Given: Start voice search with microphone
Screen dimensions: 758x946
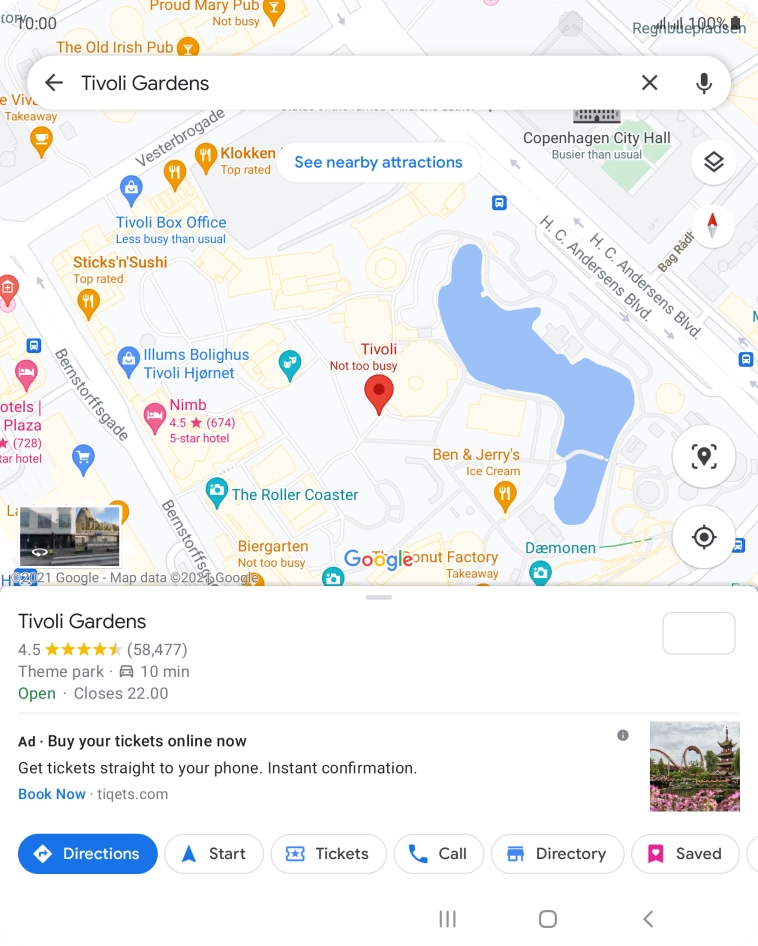Looking at the screenshot, I should coord(704,83).
